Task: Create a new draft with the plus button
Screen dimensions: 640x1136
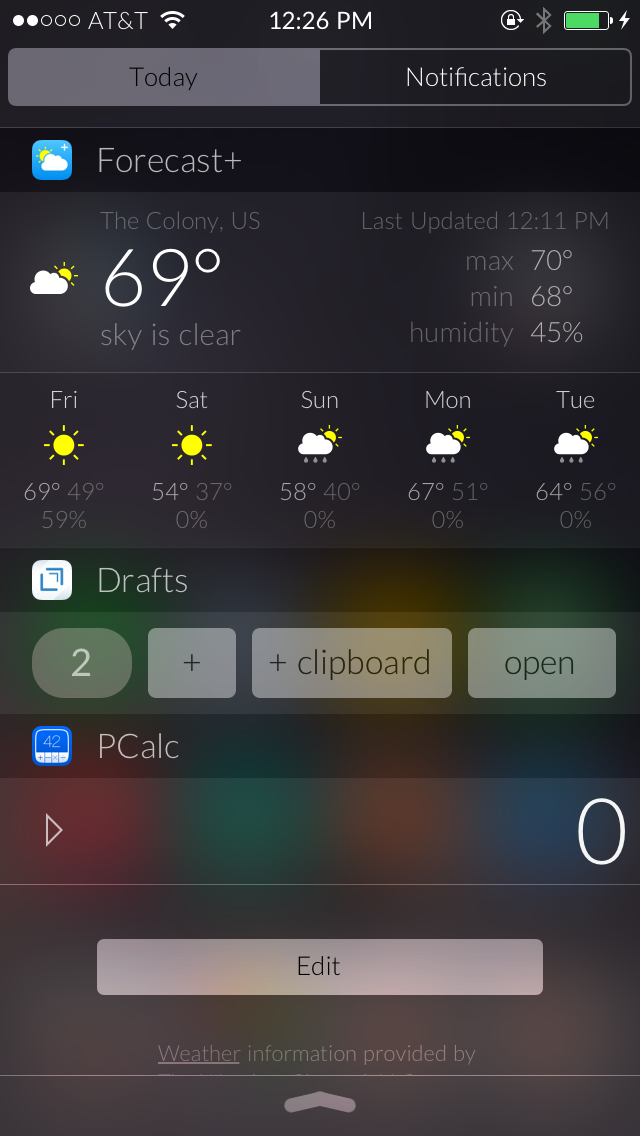Action: pyautogui.click(x=192, y=663)
